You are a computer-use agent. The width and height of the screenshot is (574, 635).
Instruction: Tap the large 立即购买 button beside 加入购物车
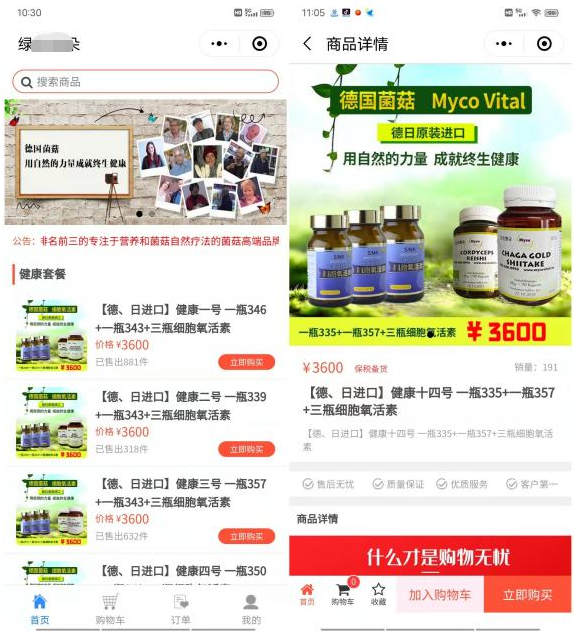click(x=527, y=595)
